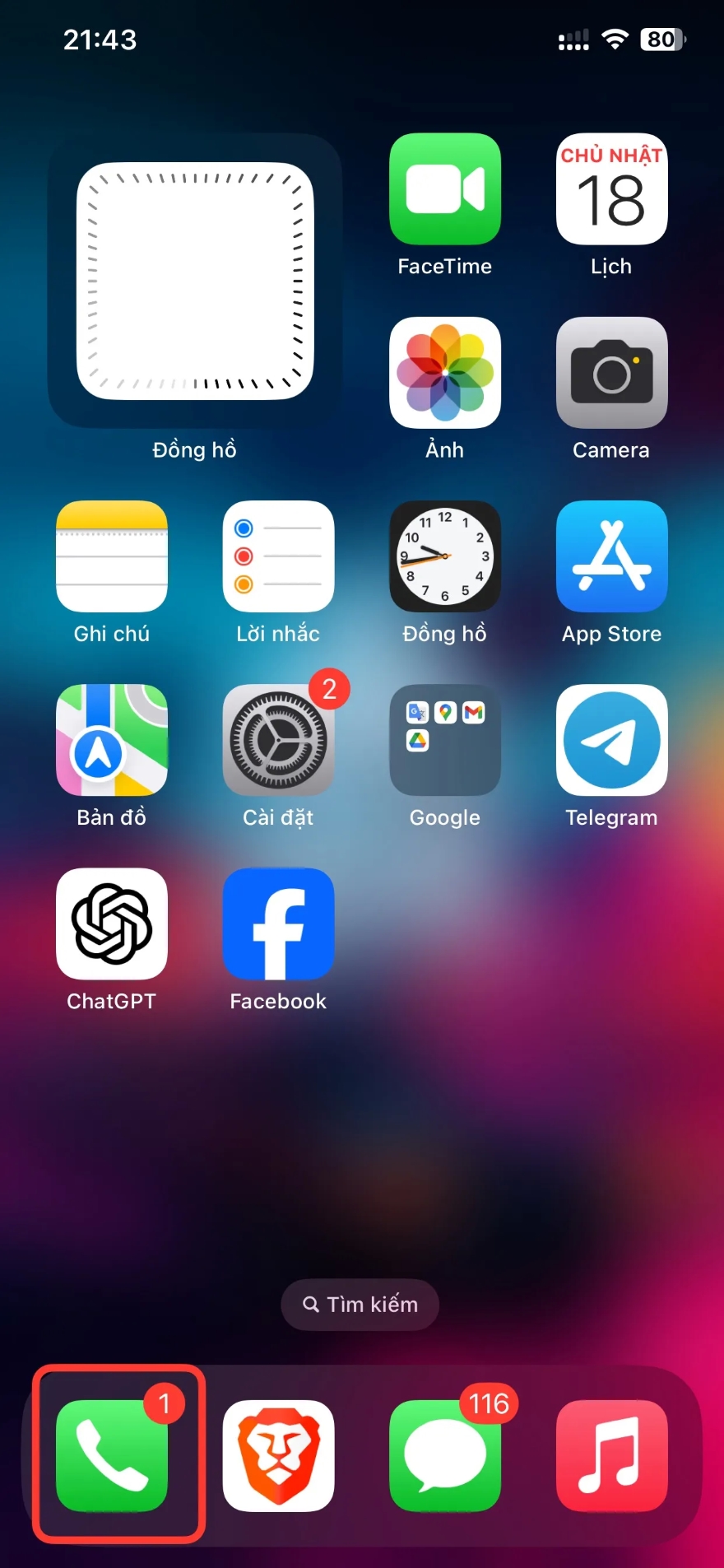Launch the Brave browser from the dock
The width and height of the screenshot is (724, 1568).
pos(278,1456)
